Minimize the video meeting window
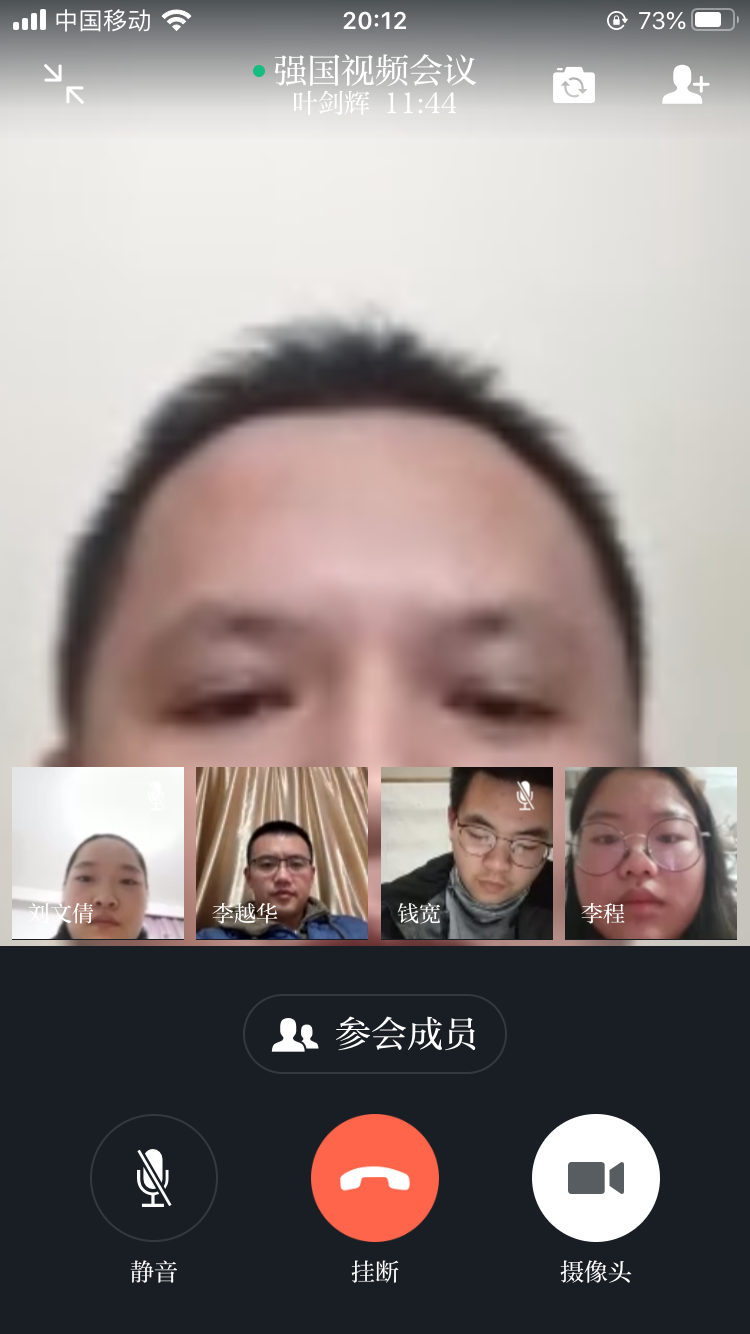Image resolution: width=750 pixels, height=1334 pixels. pos(65,84)
